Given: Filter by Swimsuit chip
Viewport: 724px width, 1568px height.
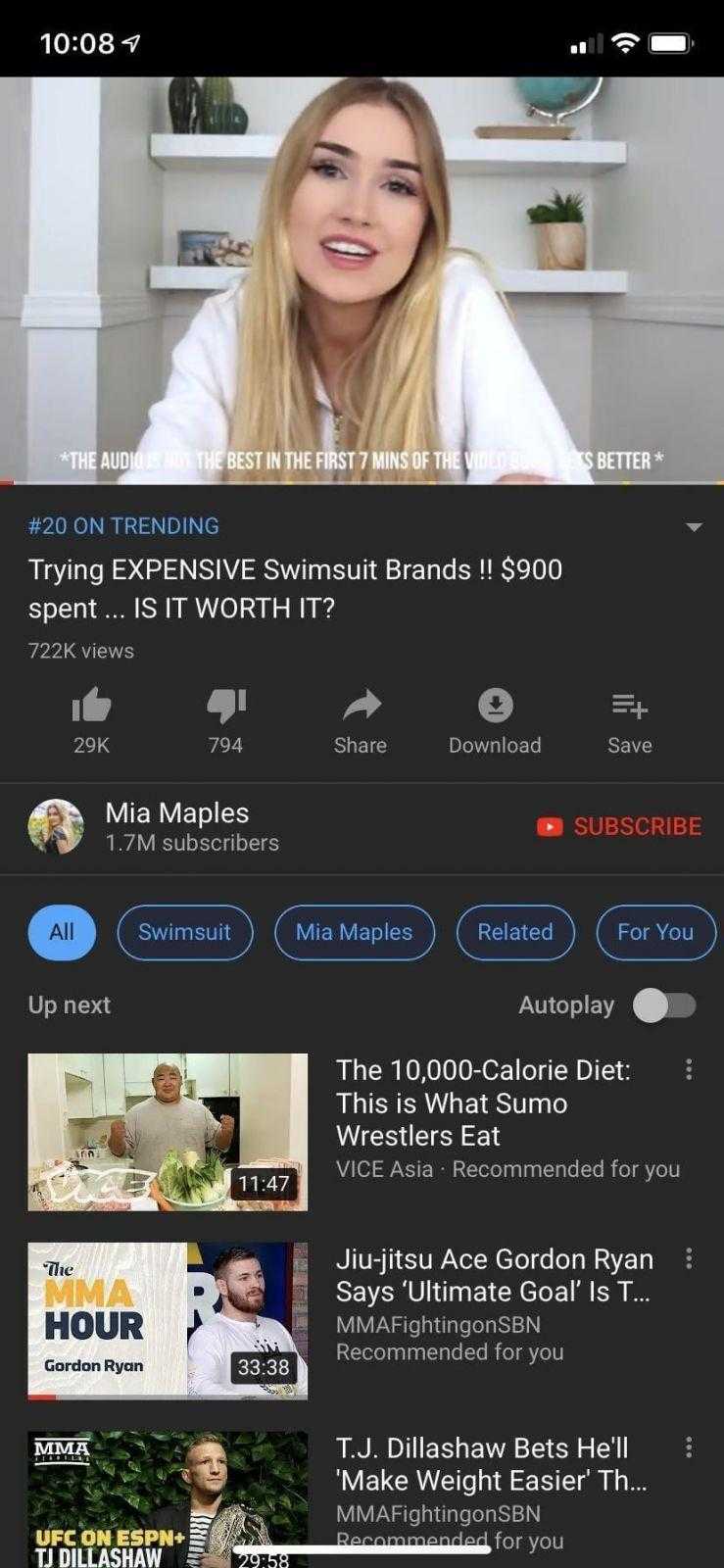Looking at the screenshot, I should (x=184, y=932).
